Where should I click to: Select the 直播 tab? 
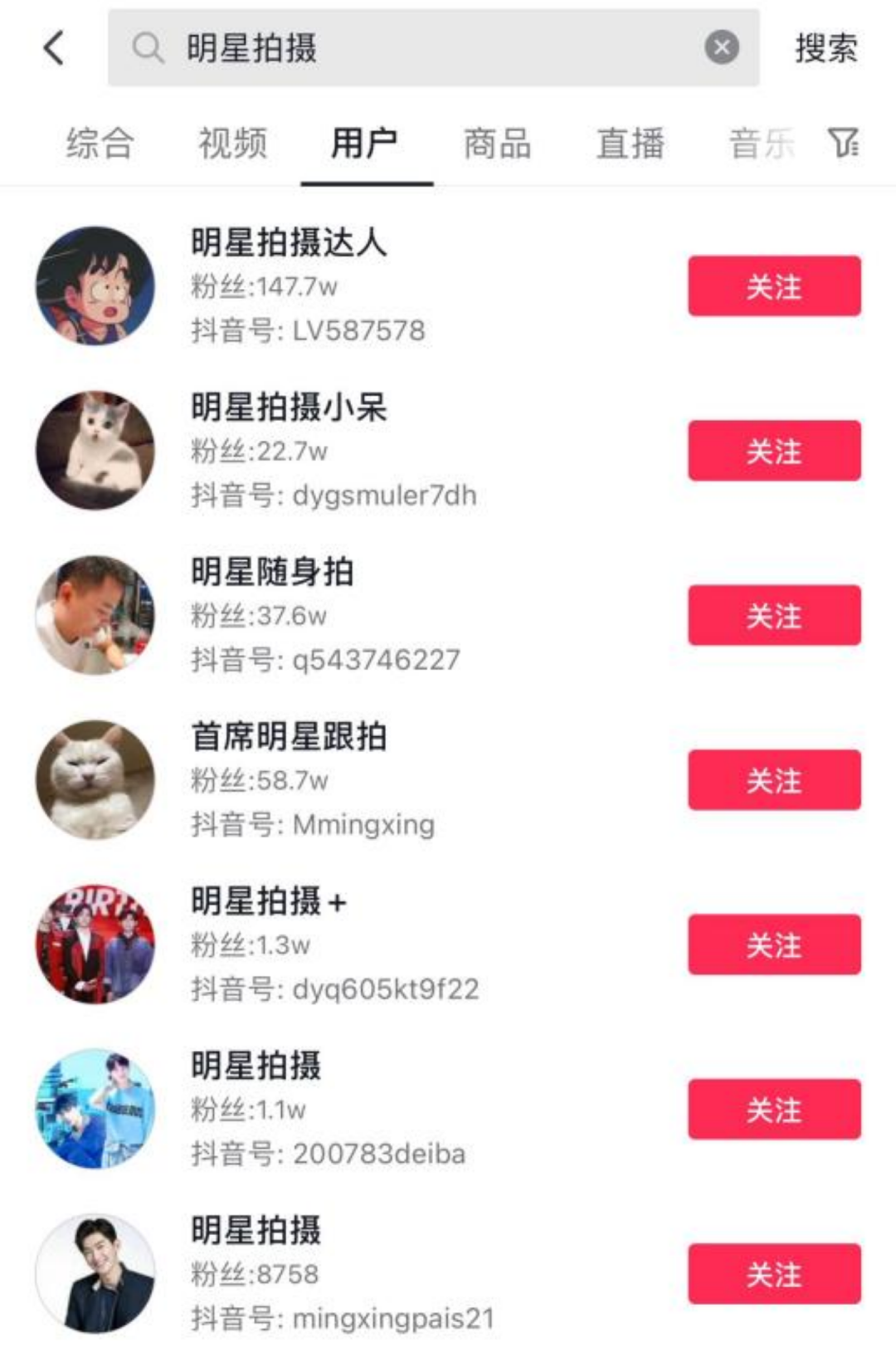(x=630, y=144)
